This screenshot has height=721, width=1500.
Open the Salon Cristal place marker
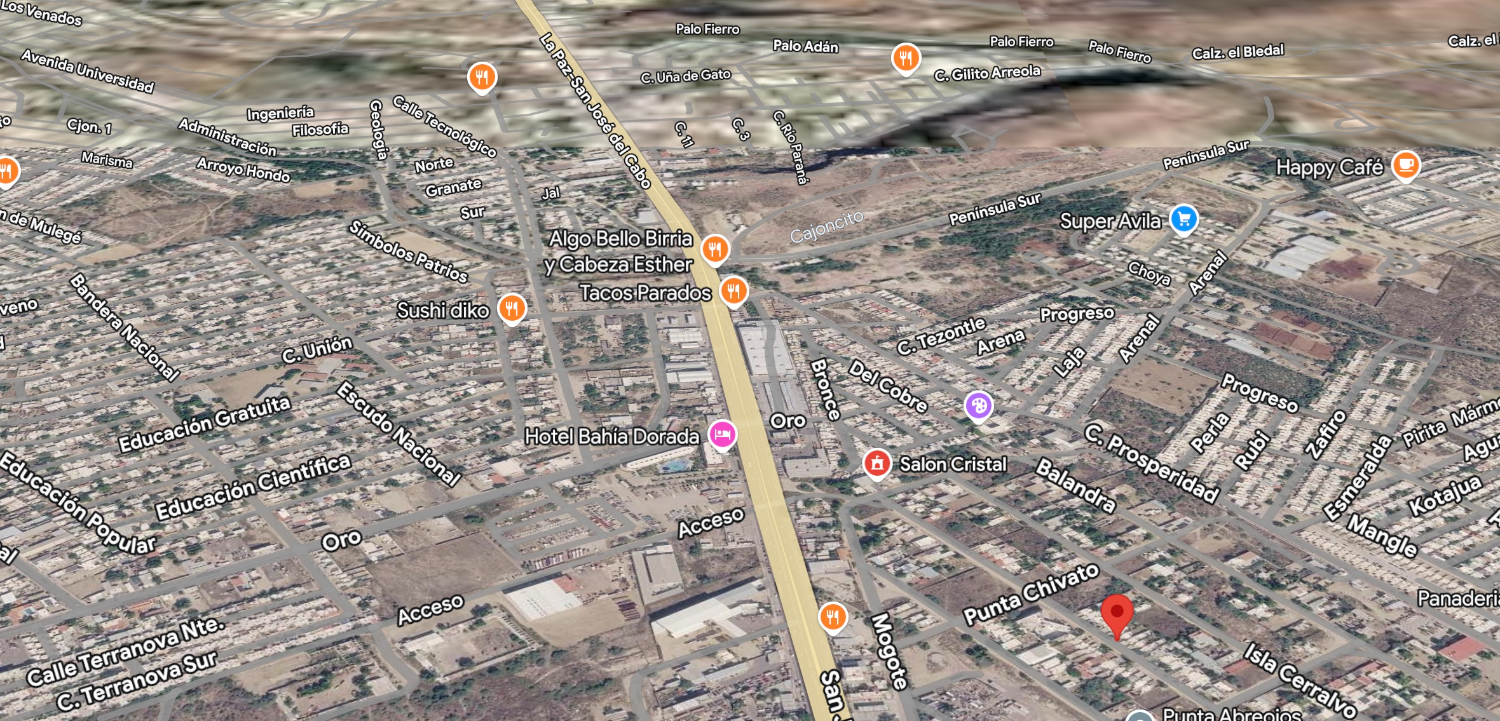pos(877,463)
